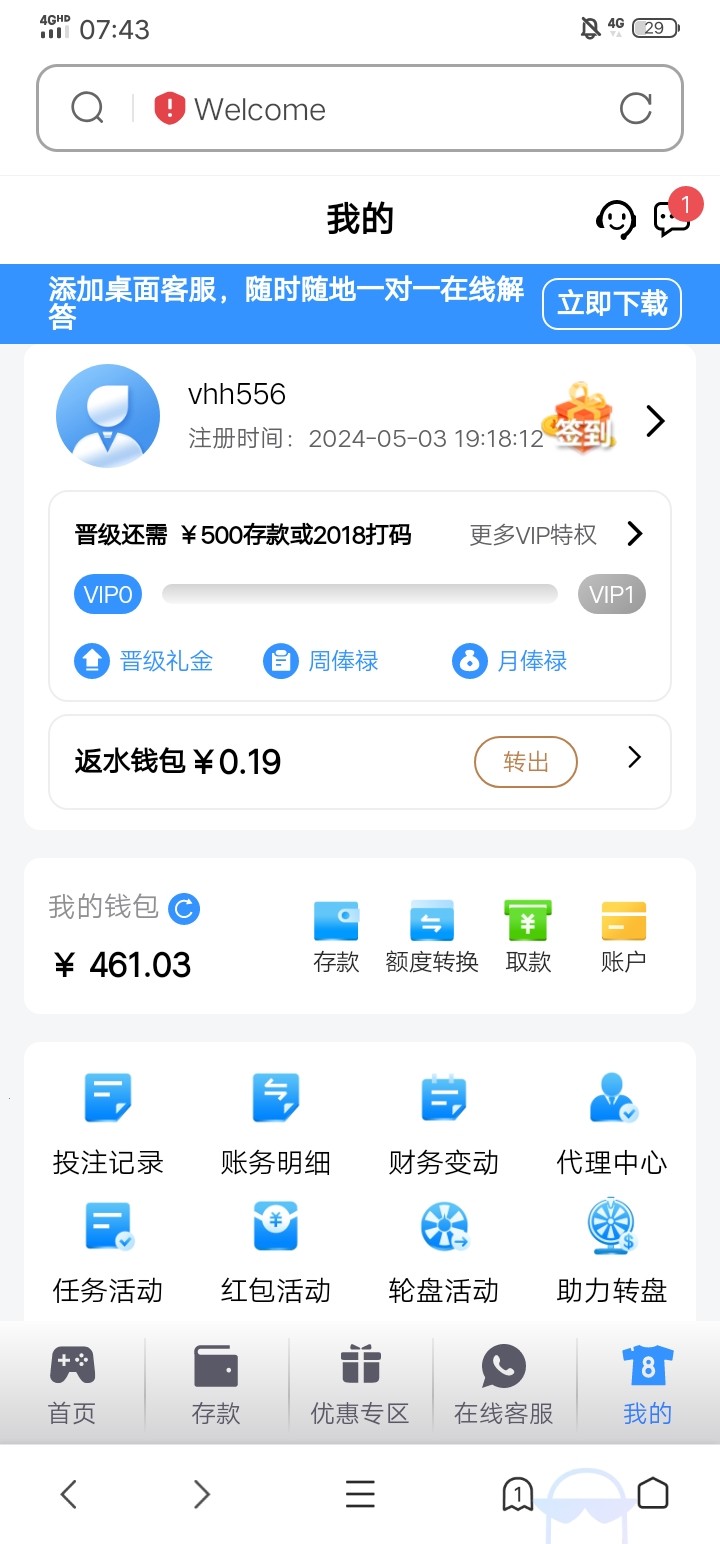Image resolution: width=720 pixels, height=1544 pixels.
Task: Select the 取款 withdrawal icon
Action: click(x=527, y=934)
